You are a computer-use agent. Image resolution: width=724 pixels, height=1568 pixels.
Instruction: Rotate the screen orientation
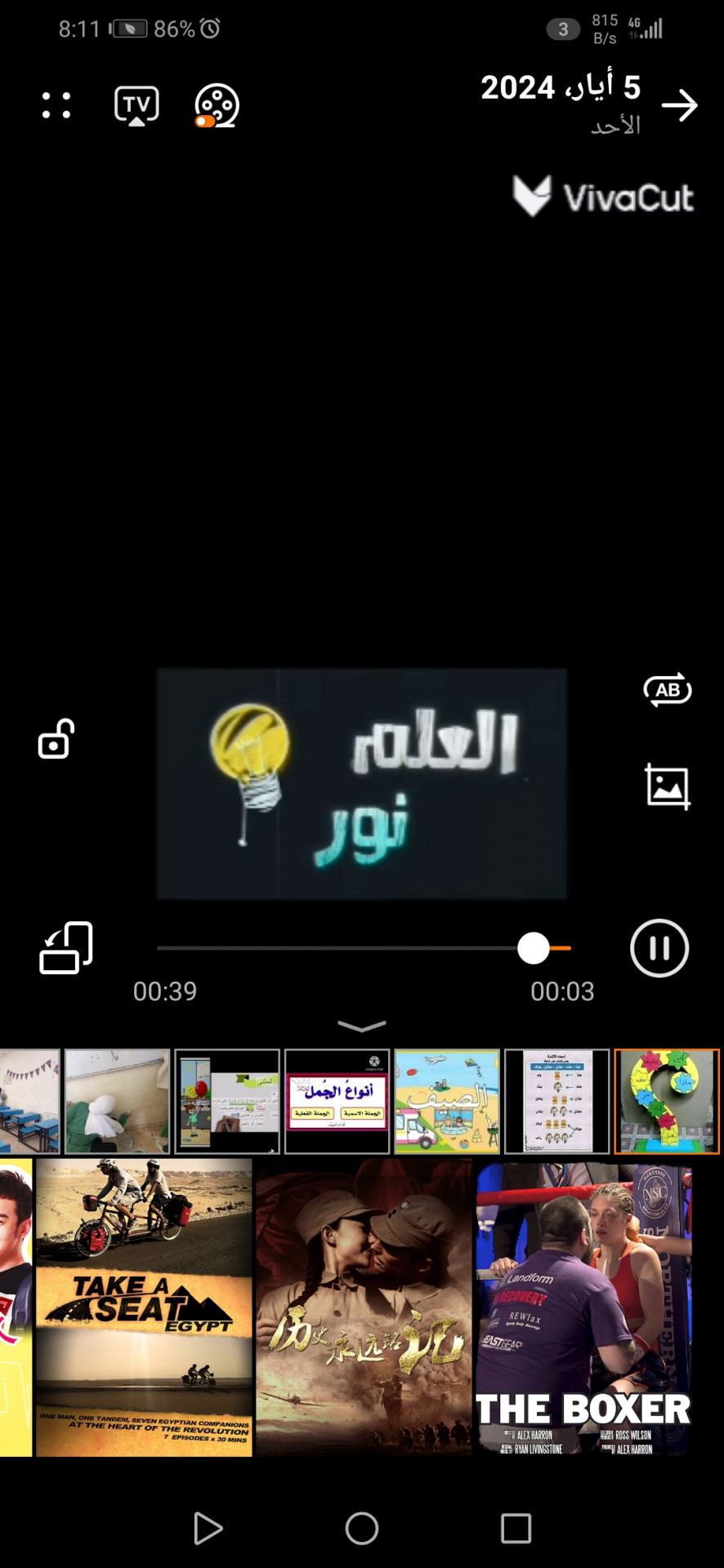(66, 948)
